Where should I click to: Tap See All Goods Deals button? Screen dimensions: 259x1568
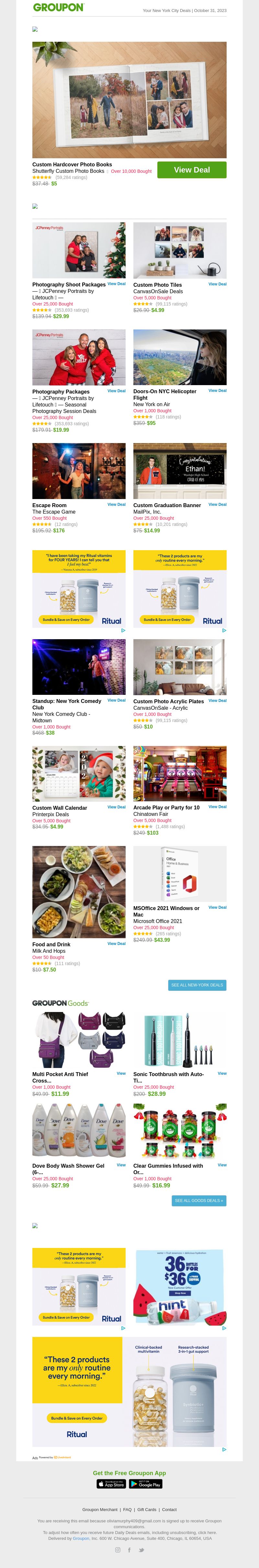tap(199, 1201)
